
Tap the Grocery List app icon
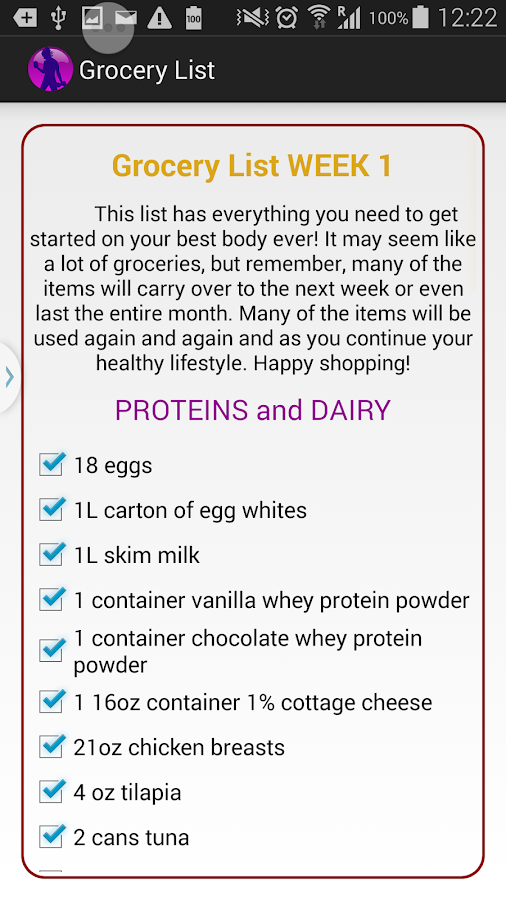coord(50,69)
